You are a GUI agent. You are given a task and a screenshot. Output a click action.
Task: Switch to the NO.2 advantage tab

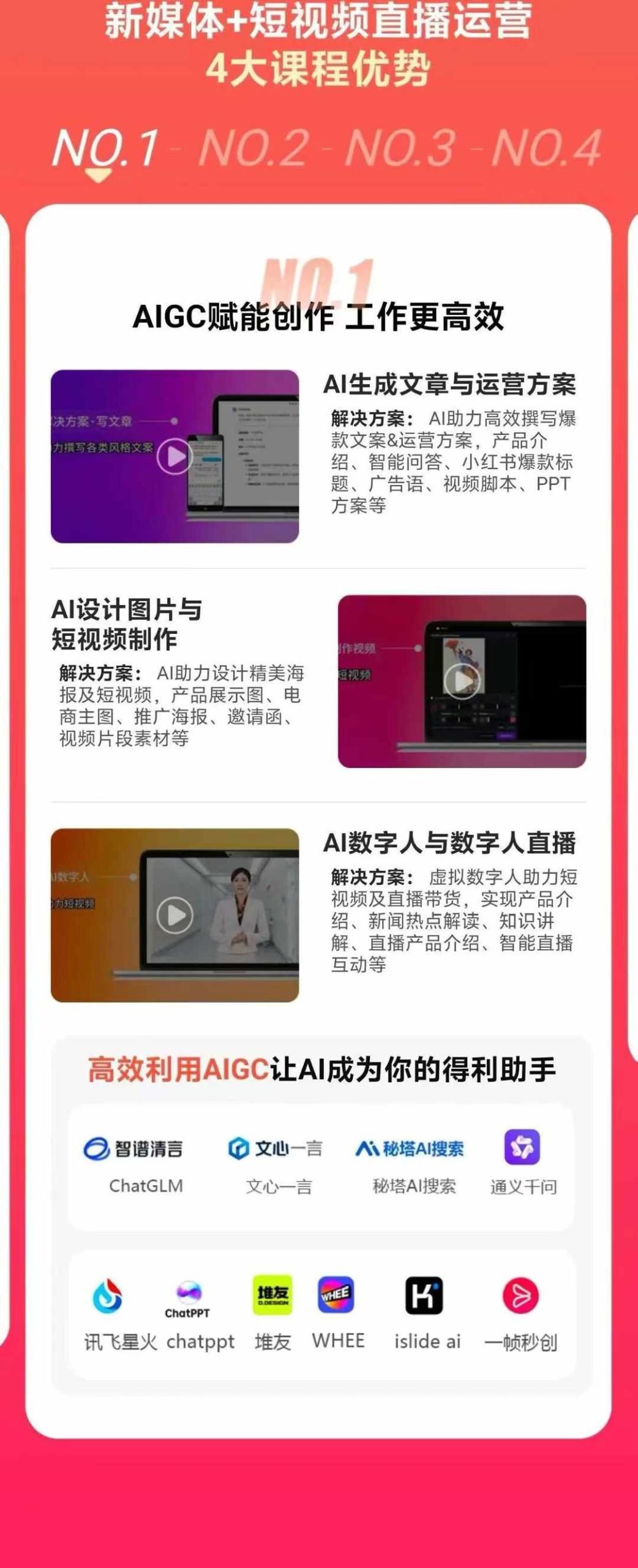(x=253, y=148)
